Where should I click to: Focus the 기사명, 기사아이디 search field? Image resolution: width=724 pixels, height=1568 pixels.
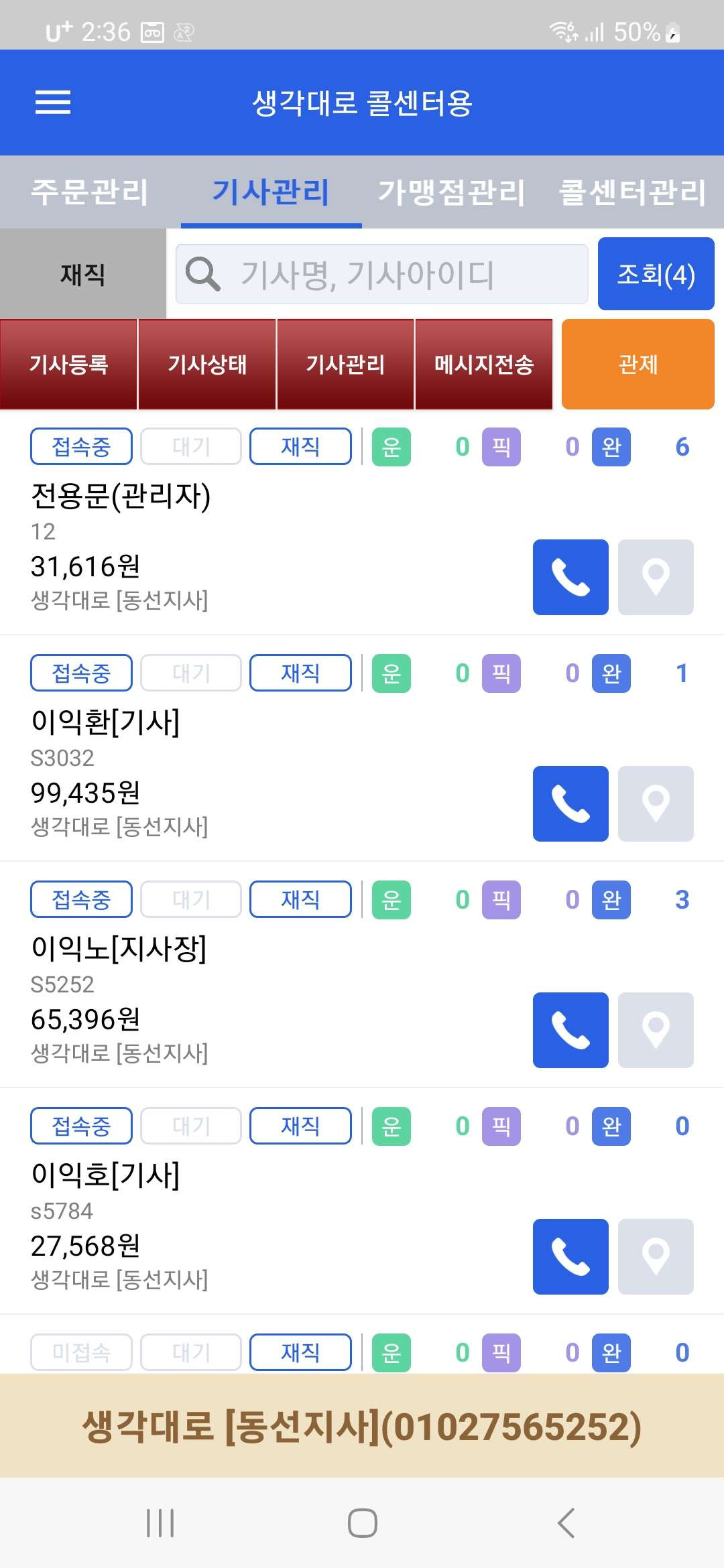click(x=382, y=274)
